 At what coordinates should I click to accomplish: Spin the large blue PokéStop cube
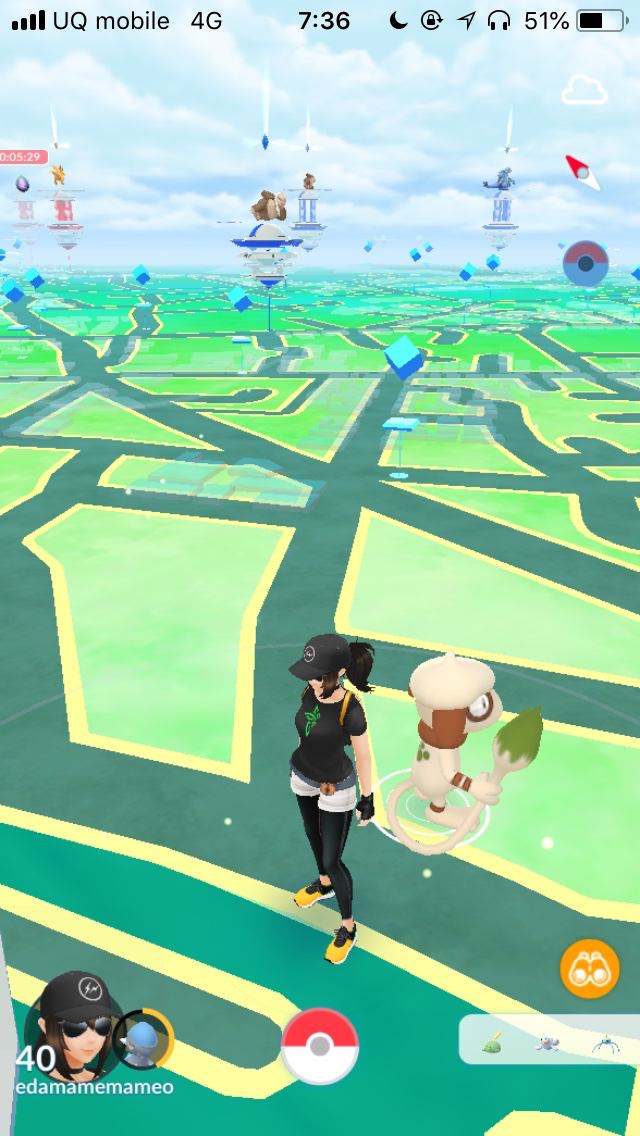pos(404,357)
